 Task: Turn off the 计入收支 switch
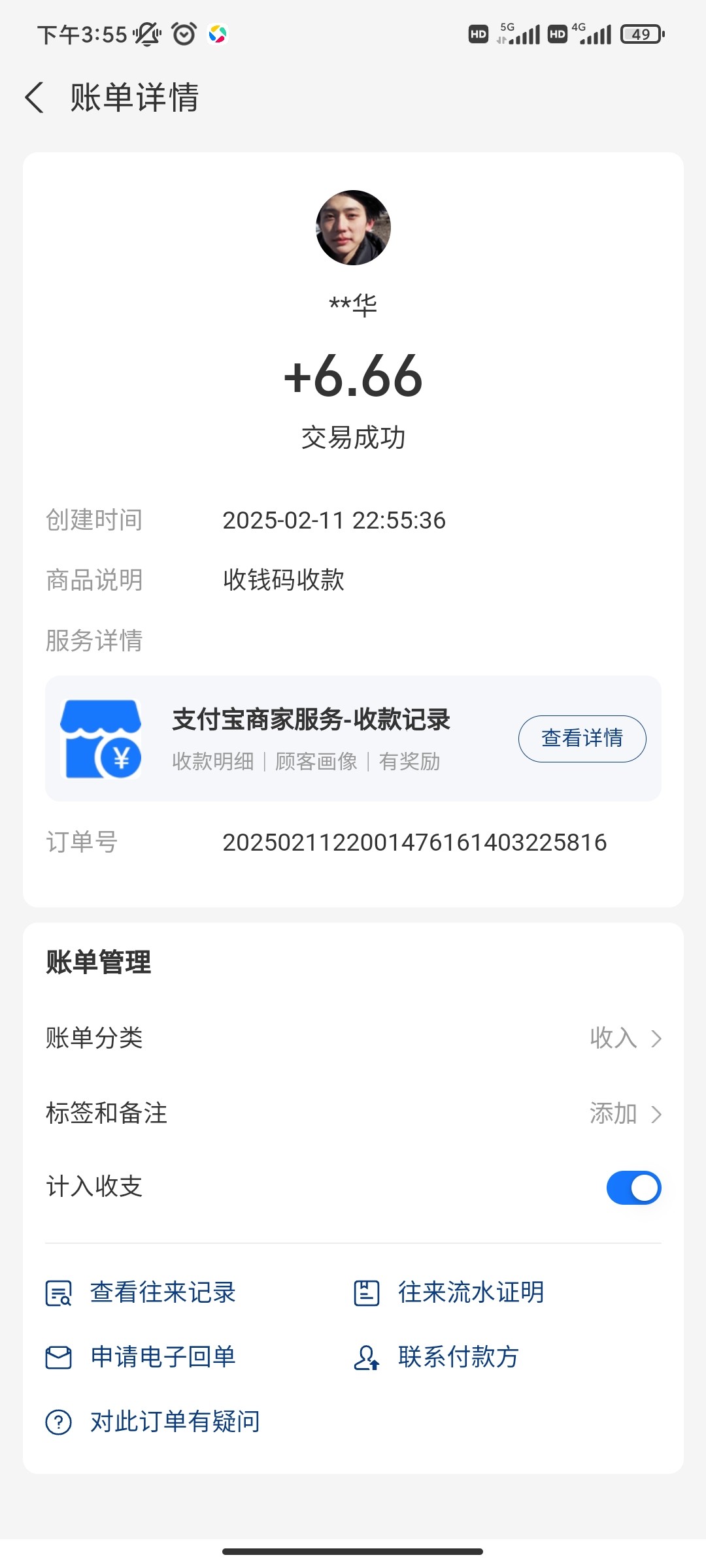[633, 1187]
